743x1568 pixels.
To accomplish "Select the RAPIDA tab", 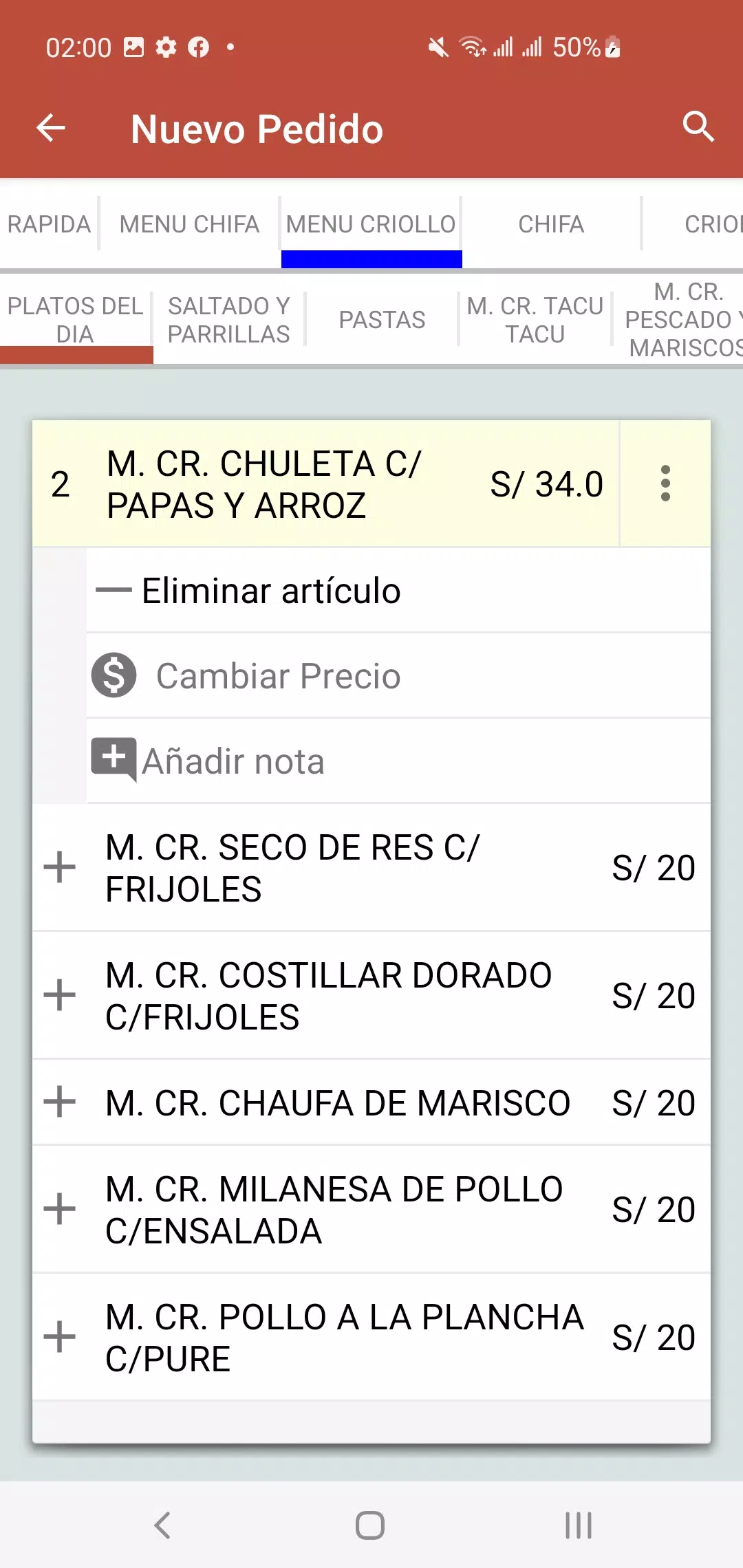I will pos(48,224).
